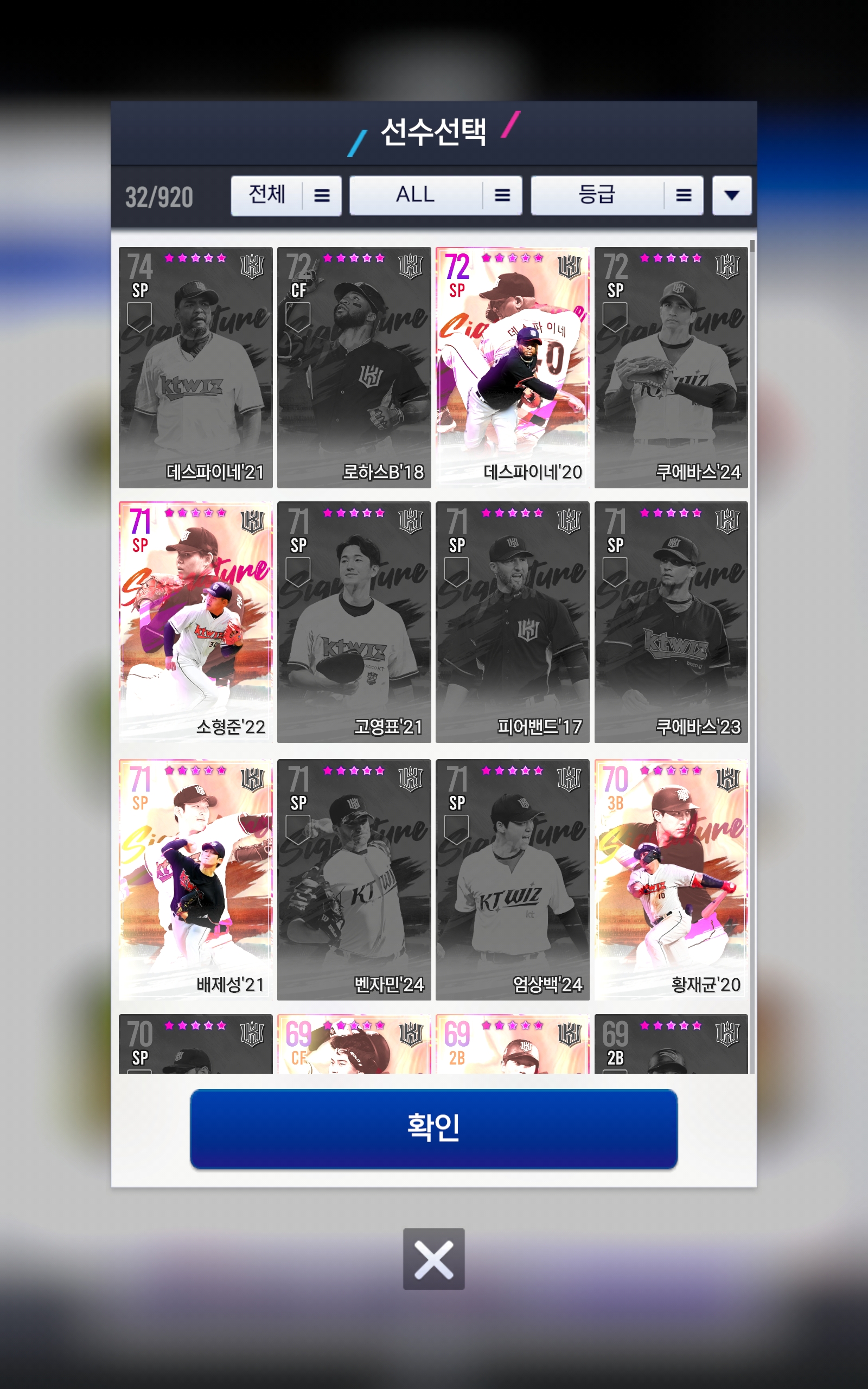
Task: Choose the 고영표'21 player card
Action: click(354, 622)
